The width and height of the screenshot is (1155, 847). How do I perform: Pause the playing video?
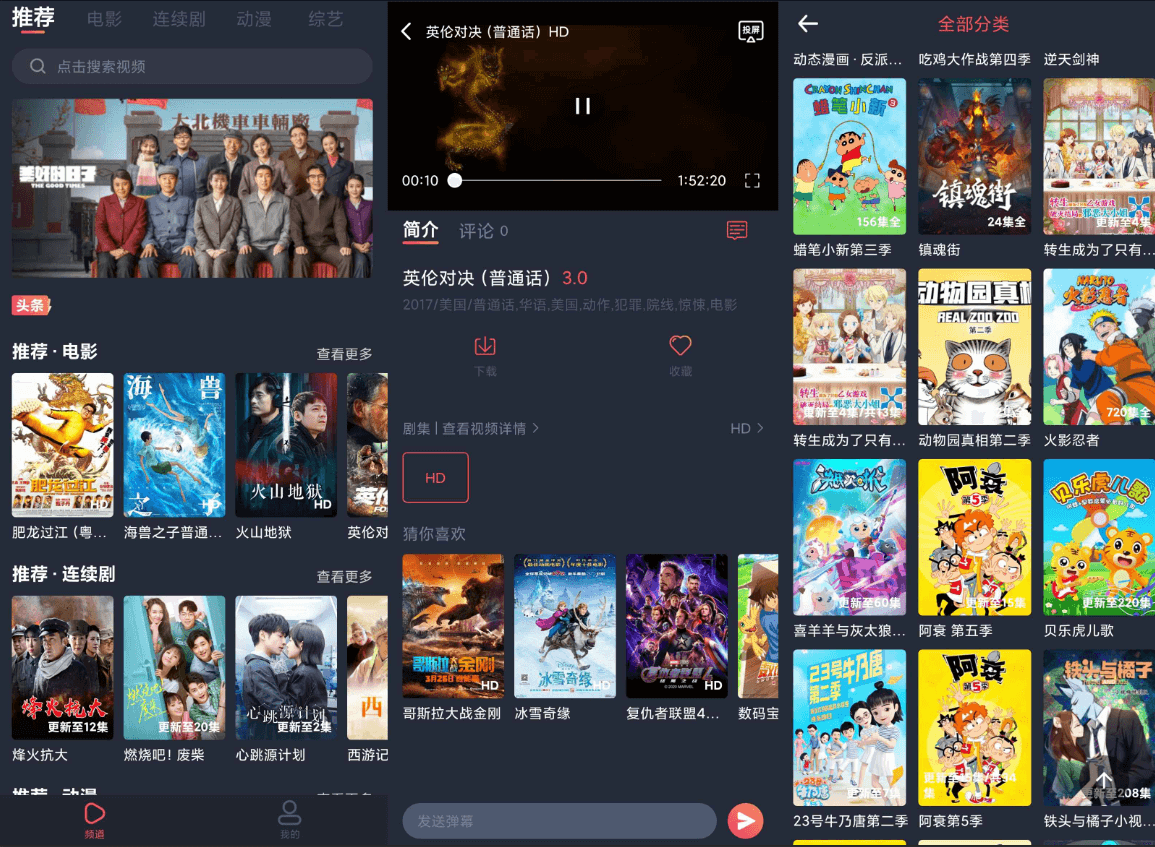click(x=583, y=106)
